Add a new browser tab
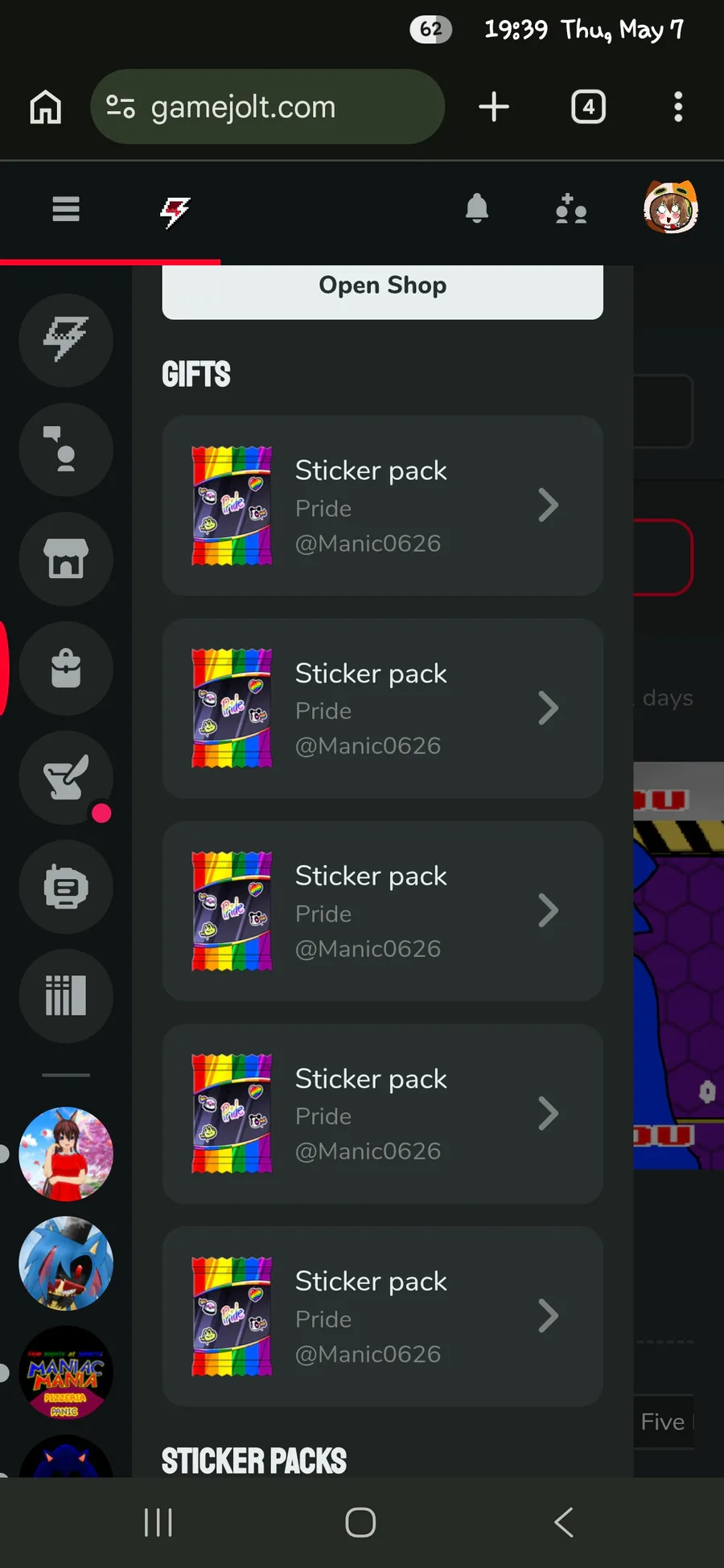This screenshot has height=1568, width=724. tap(494, 107)
